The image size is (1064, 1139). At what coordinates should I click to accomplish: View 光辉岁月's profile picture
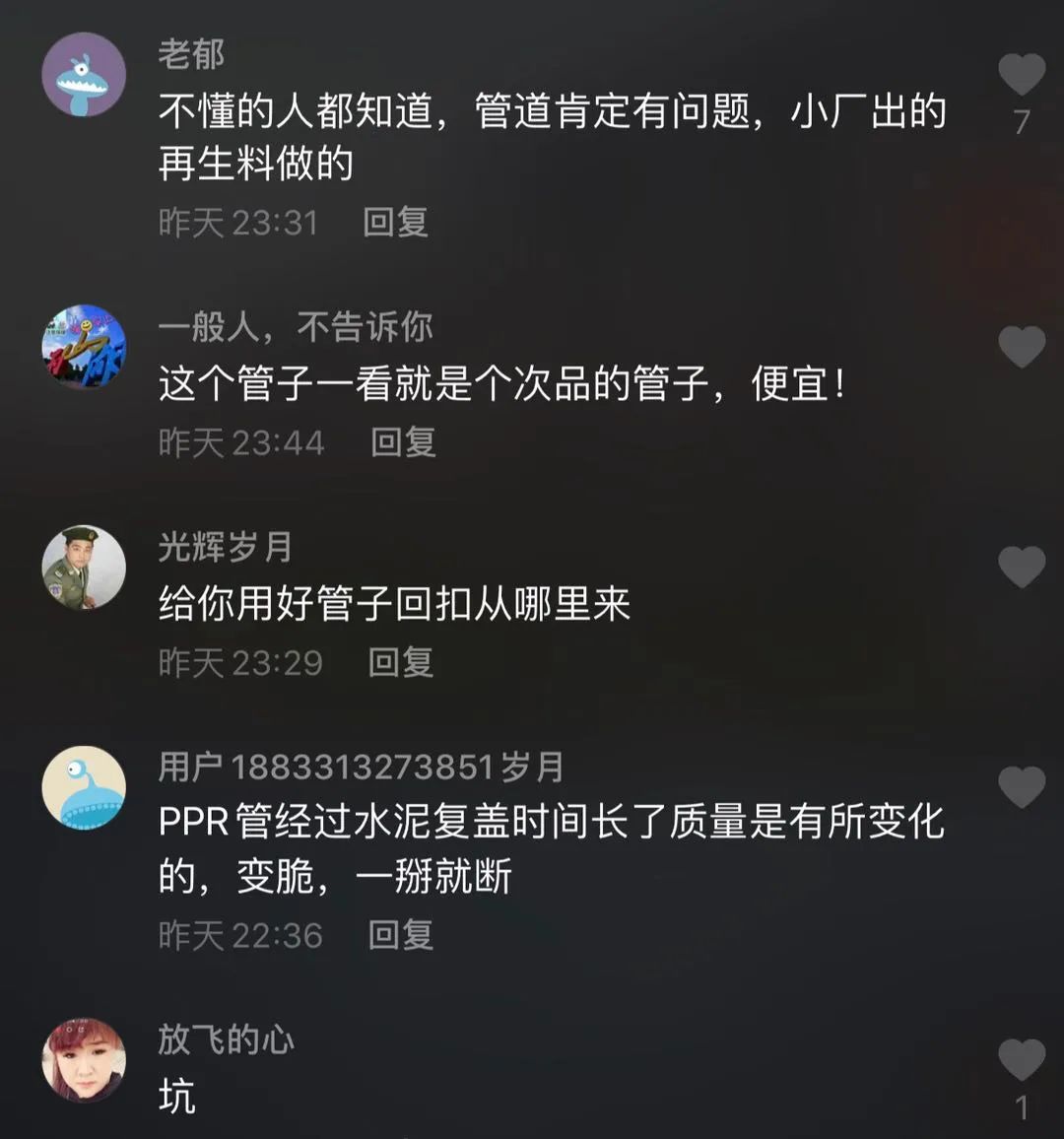coord(84,568)
